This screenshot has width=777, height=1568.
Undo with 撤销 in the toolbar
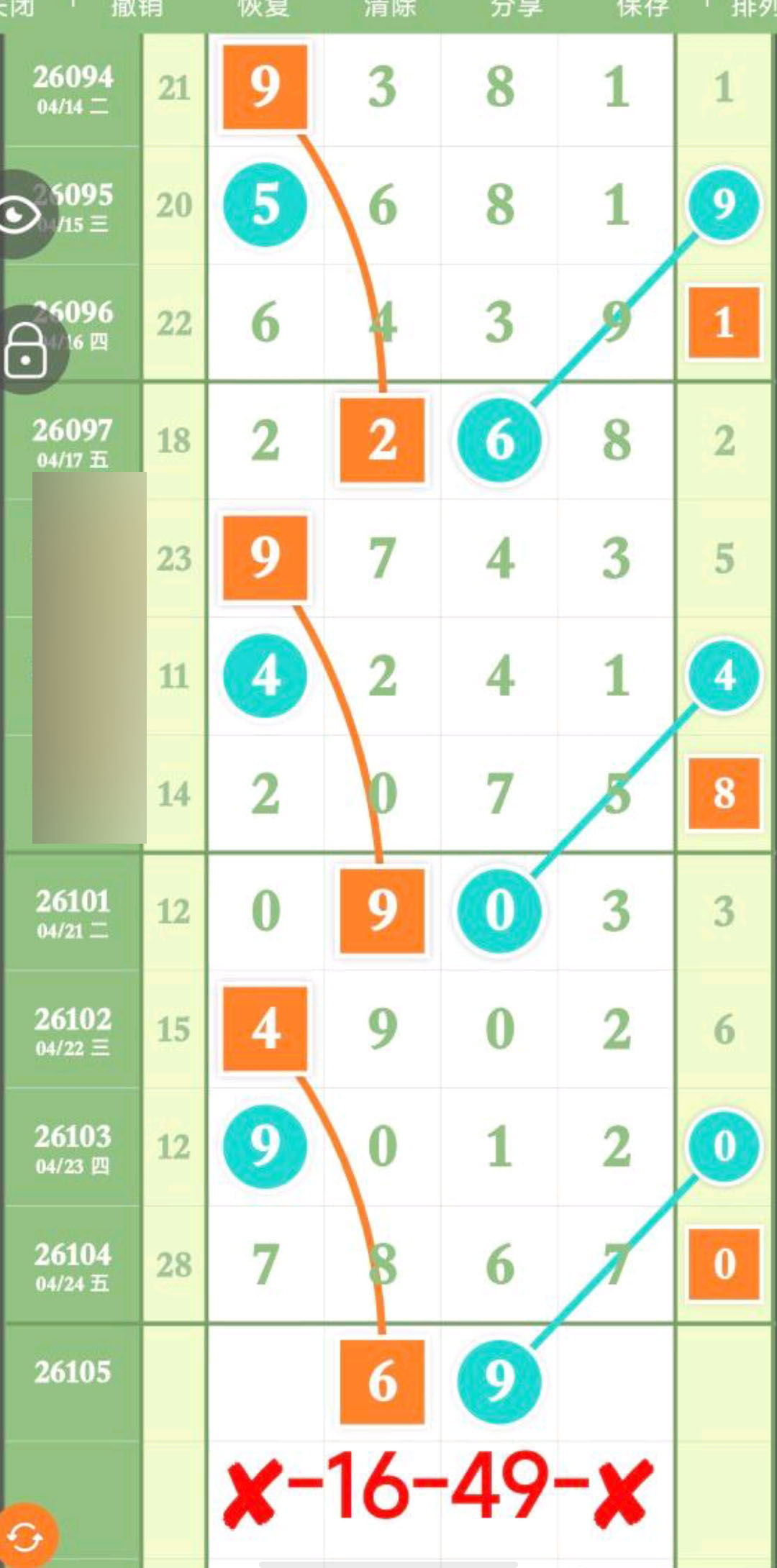tap(137, 9)
